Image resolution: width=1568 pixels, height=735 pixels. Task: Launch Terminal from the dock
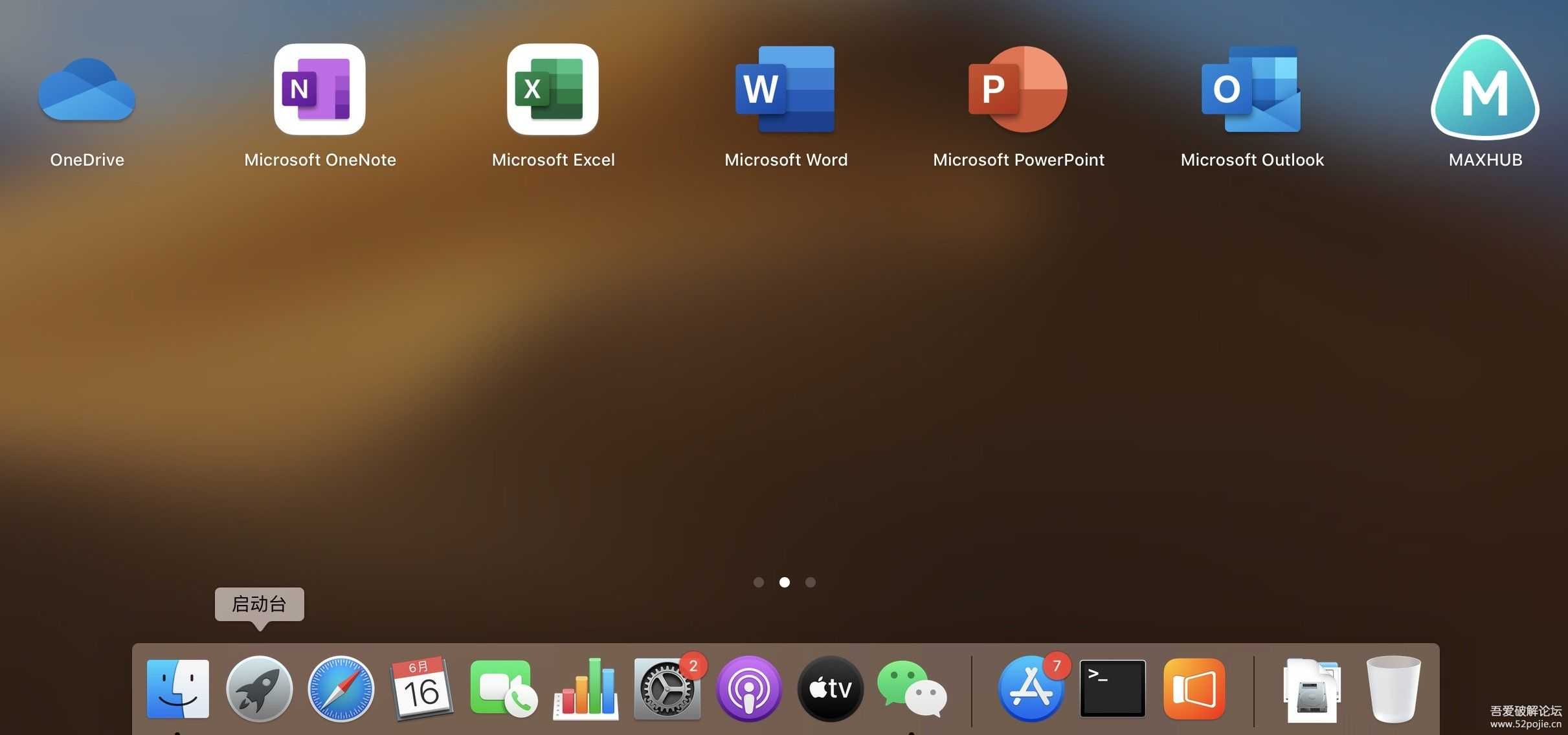click(1113, 689)
